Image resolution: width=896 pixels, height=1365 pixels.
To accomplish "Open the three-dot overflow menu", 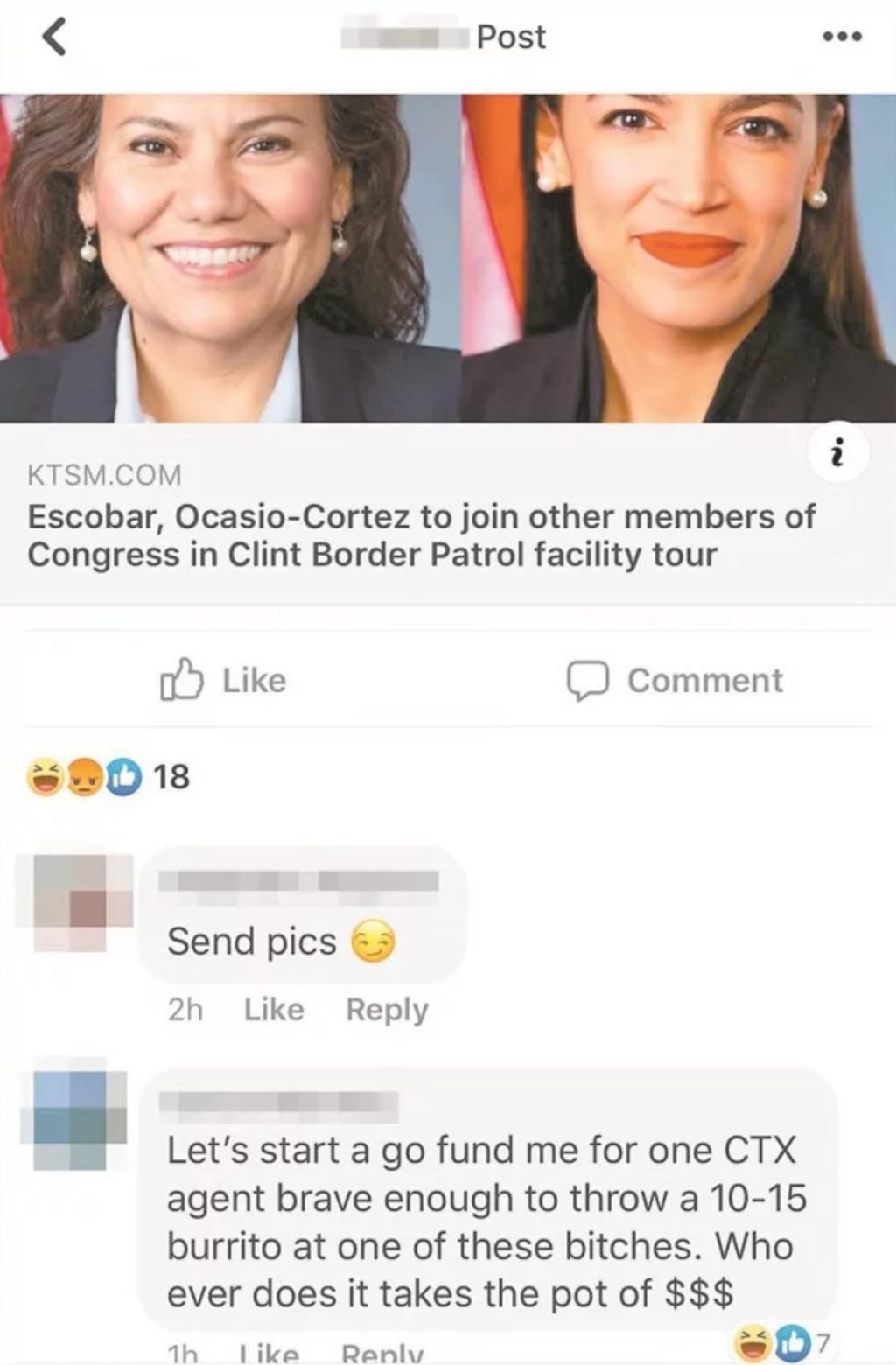I will [842, 37].
